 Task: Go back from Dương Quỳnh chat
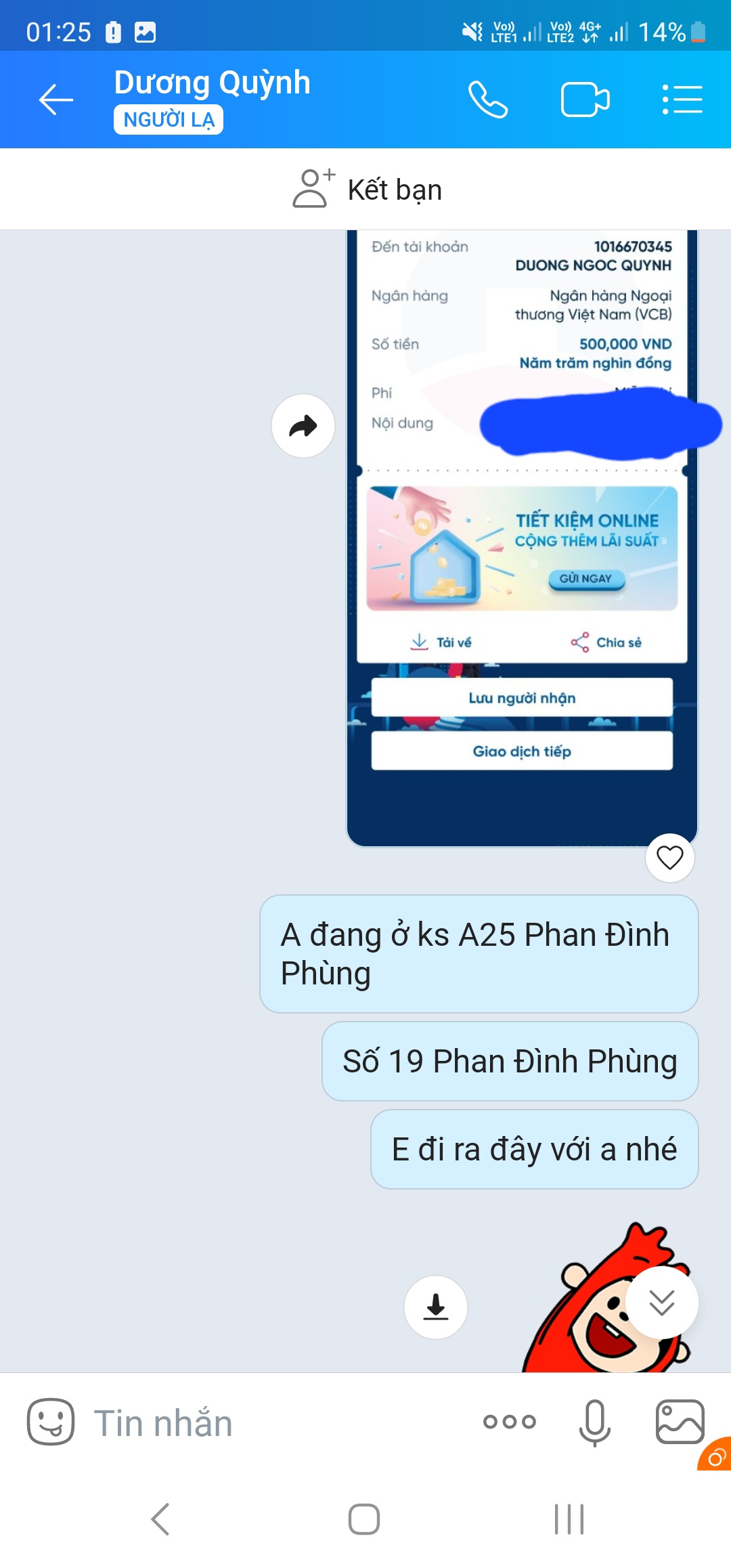[x=56, y=100]
